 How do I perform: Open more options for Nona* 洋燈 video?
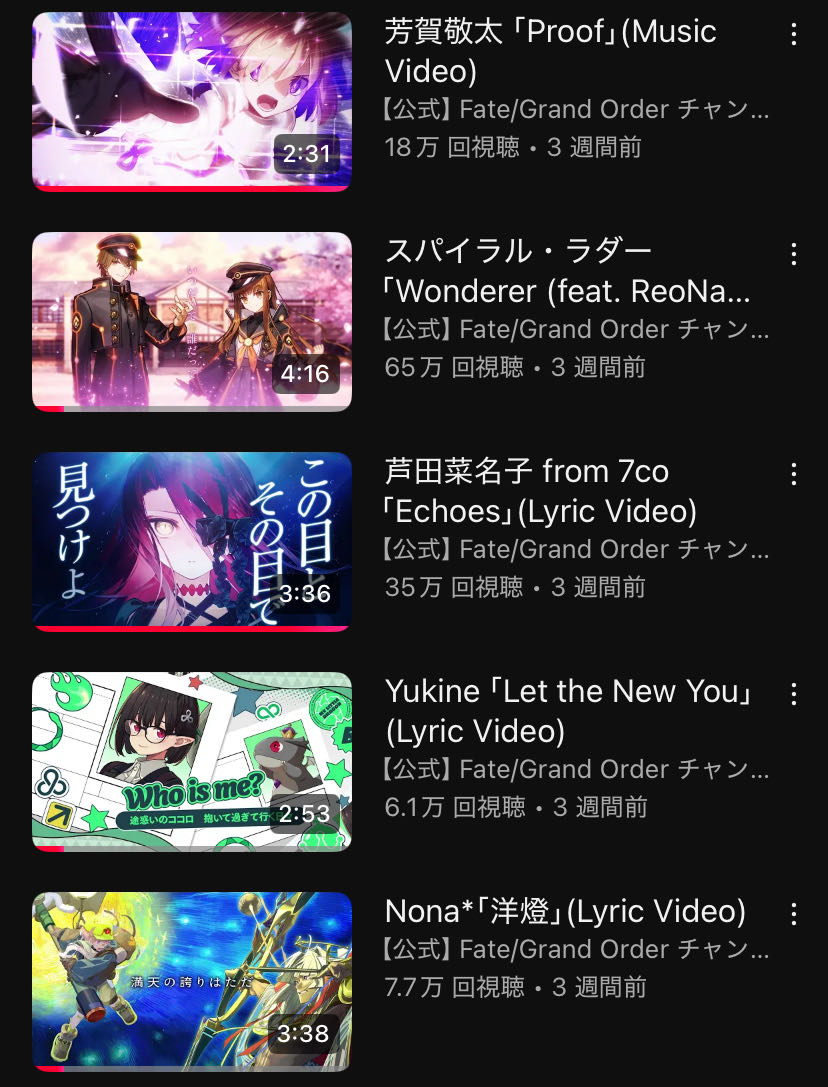793,914
